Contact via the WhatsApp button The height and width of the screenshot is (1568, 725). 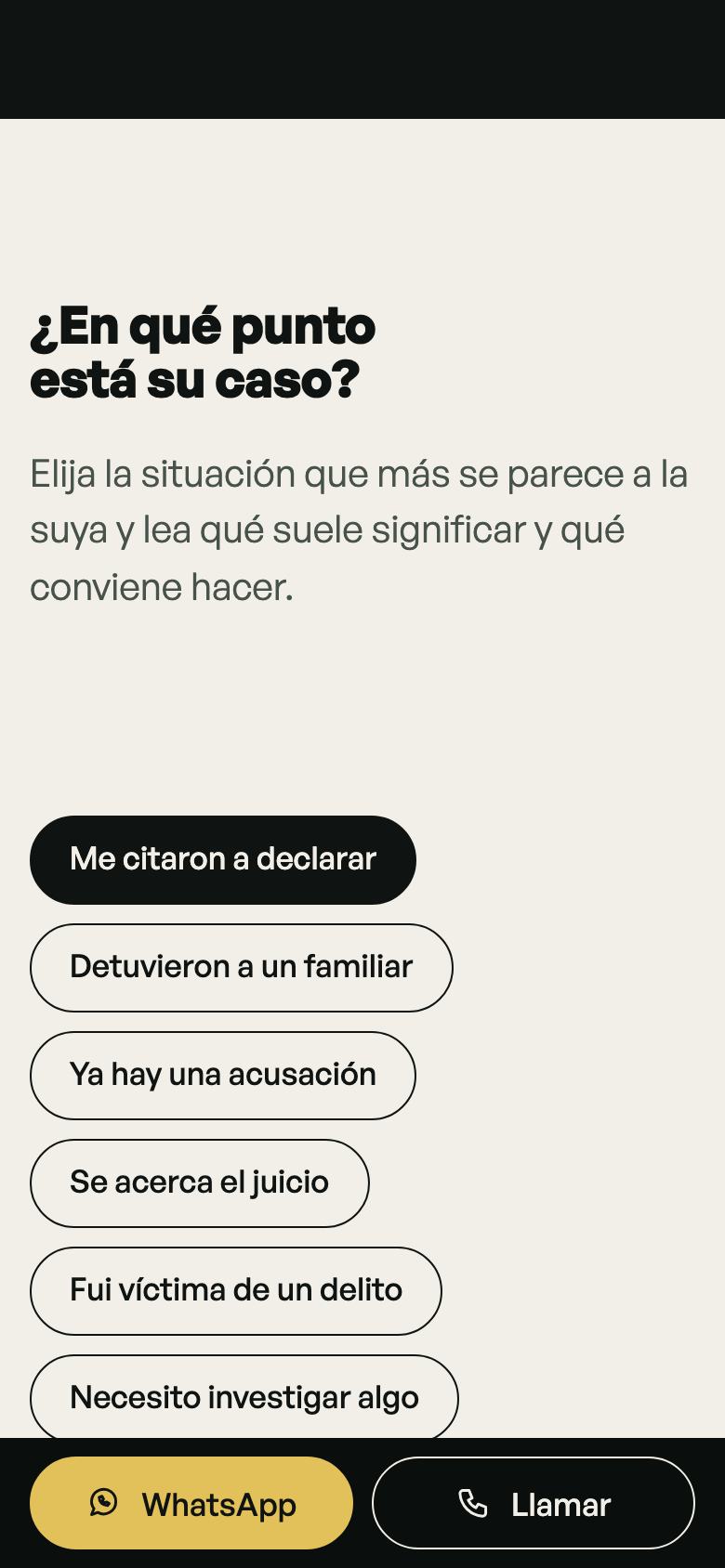pyautogui.click(x=191, y=1502)
